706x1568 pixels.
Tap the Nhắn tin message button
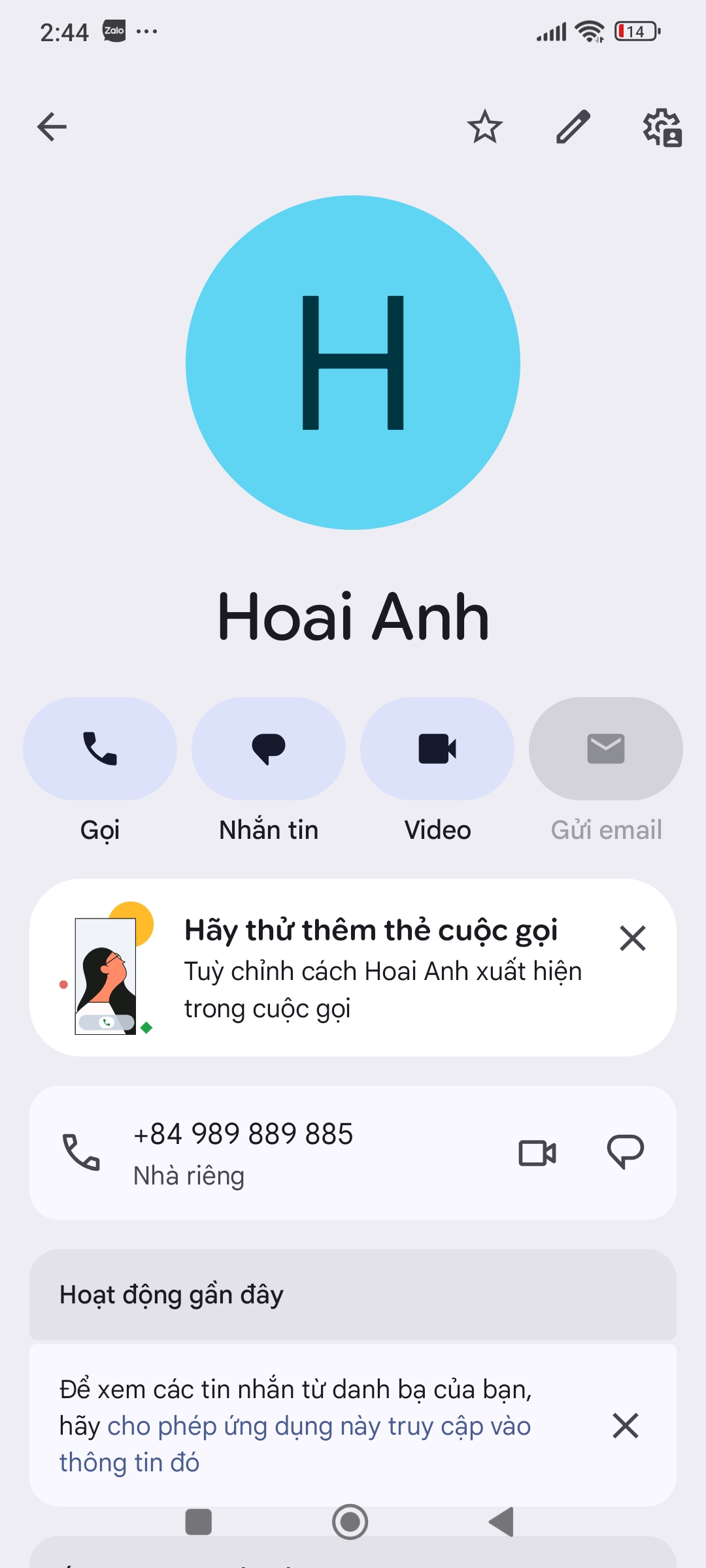(269, 749)
